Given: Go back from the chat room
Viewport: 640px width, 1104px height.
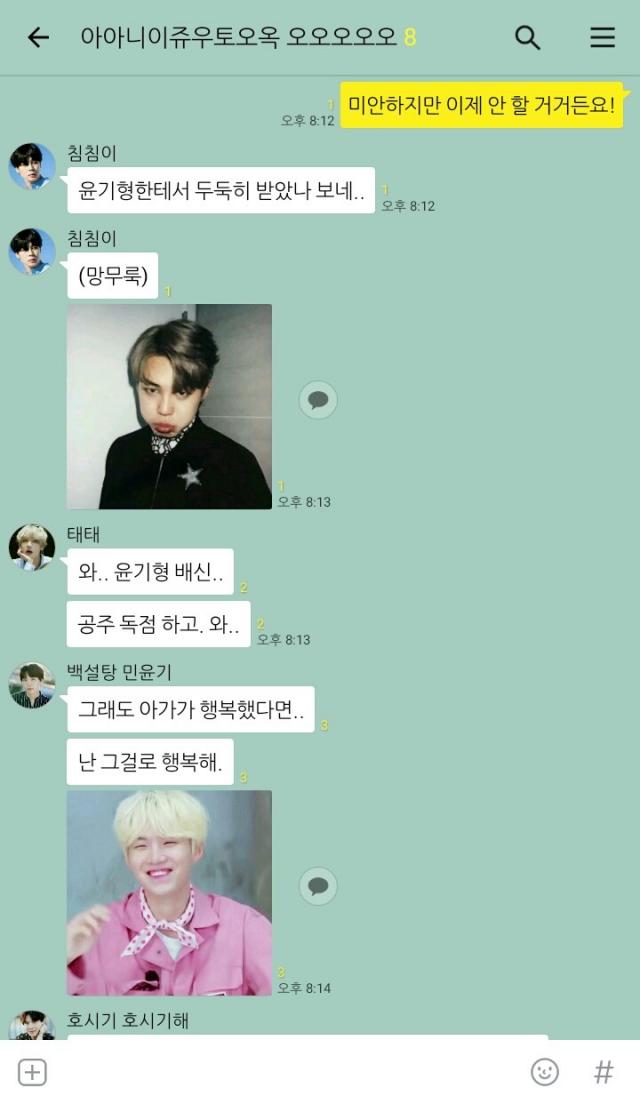Looking at the screenshot, I should pyautogui.click(x=38, y=38).
